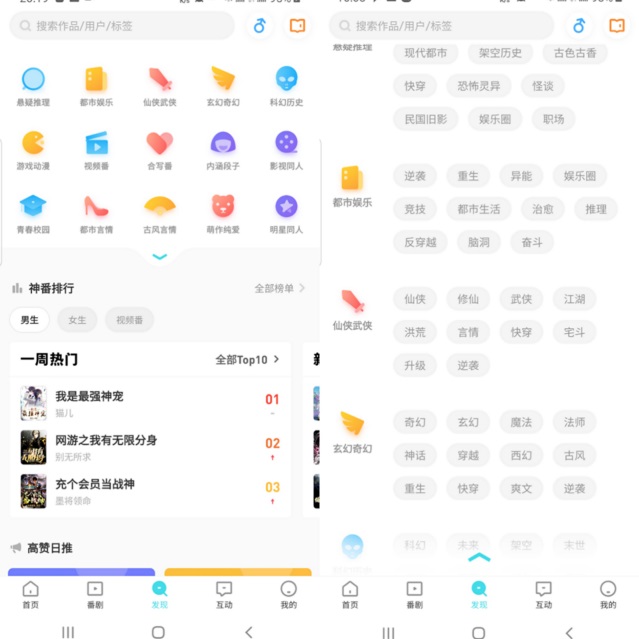639x639 pixels.
Task: Select the 民国旧影 tag chip
Action: pyautogui.click(x=426, y=119)
